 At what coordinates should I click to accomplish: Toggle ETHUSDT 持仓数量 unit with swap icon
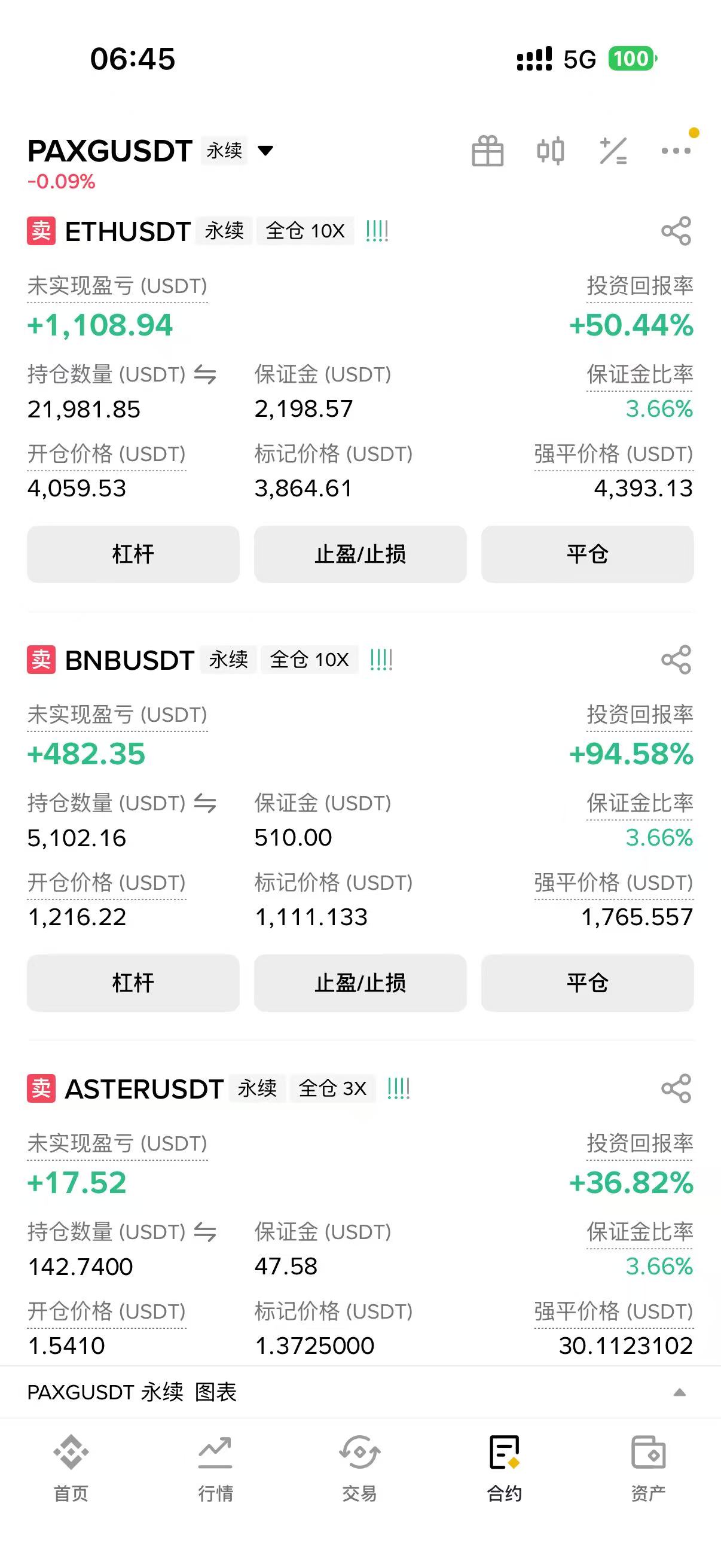(x=205, y=375)
